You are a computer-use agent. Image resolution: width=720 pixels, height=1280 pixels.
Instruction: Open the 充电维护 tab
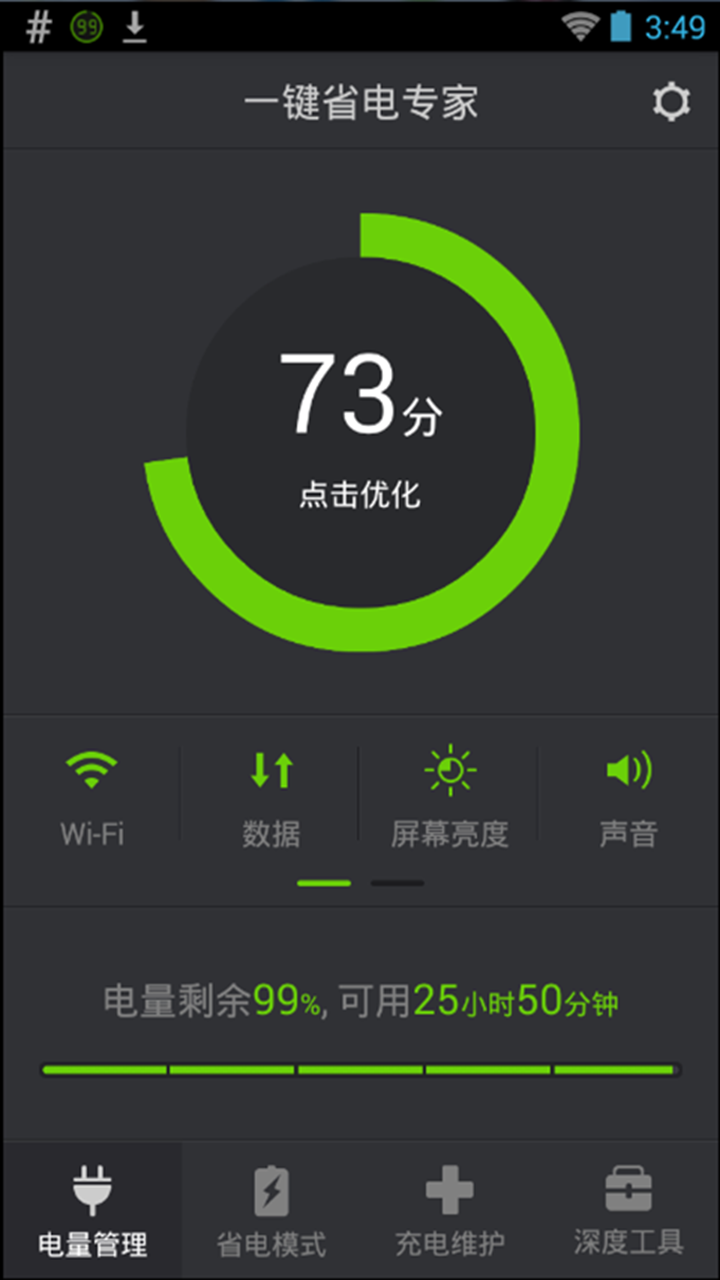[450, 1212]
